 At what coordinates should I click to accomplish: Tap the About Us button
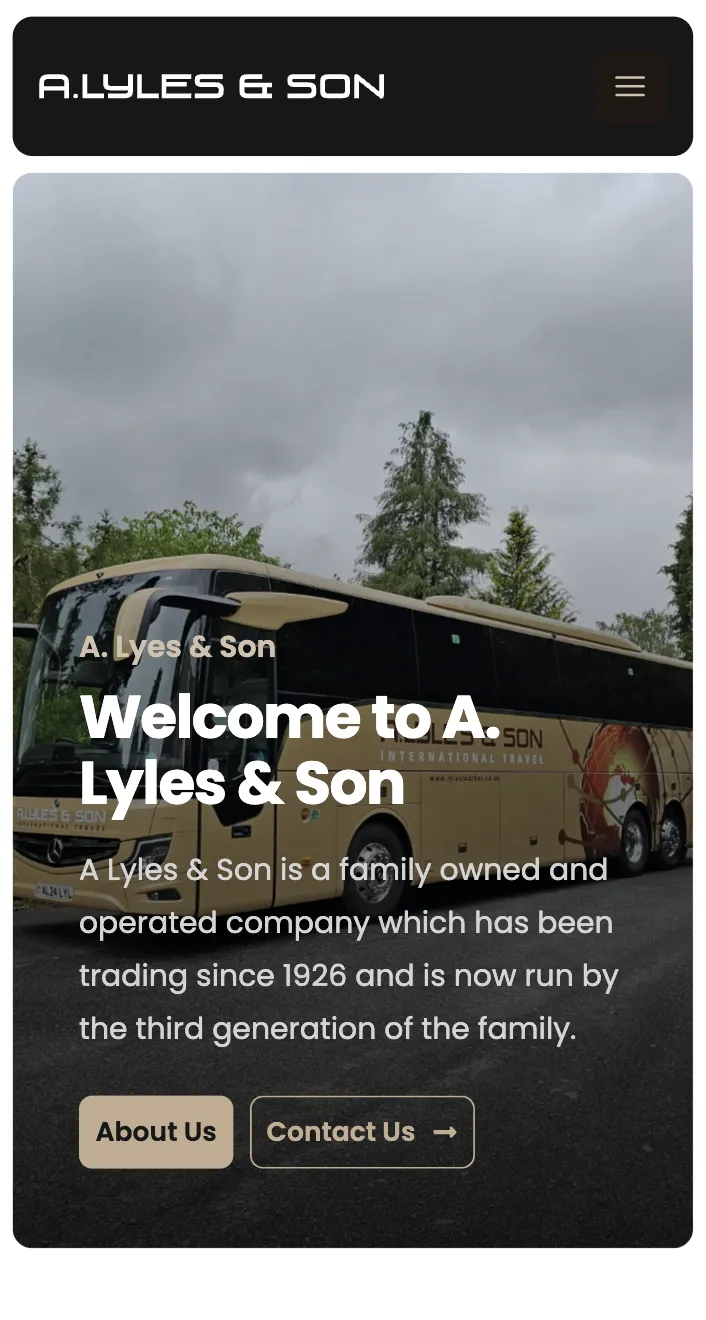[156, 1132]
